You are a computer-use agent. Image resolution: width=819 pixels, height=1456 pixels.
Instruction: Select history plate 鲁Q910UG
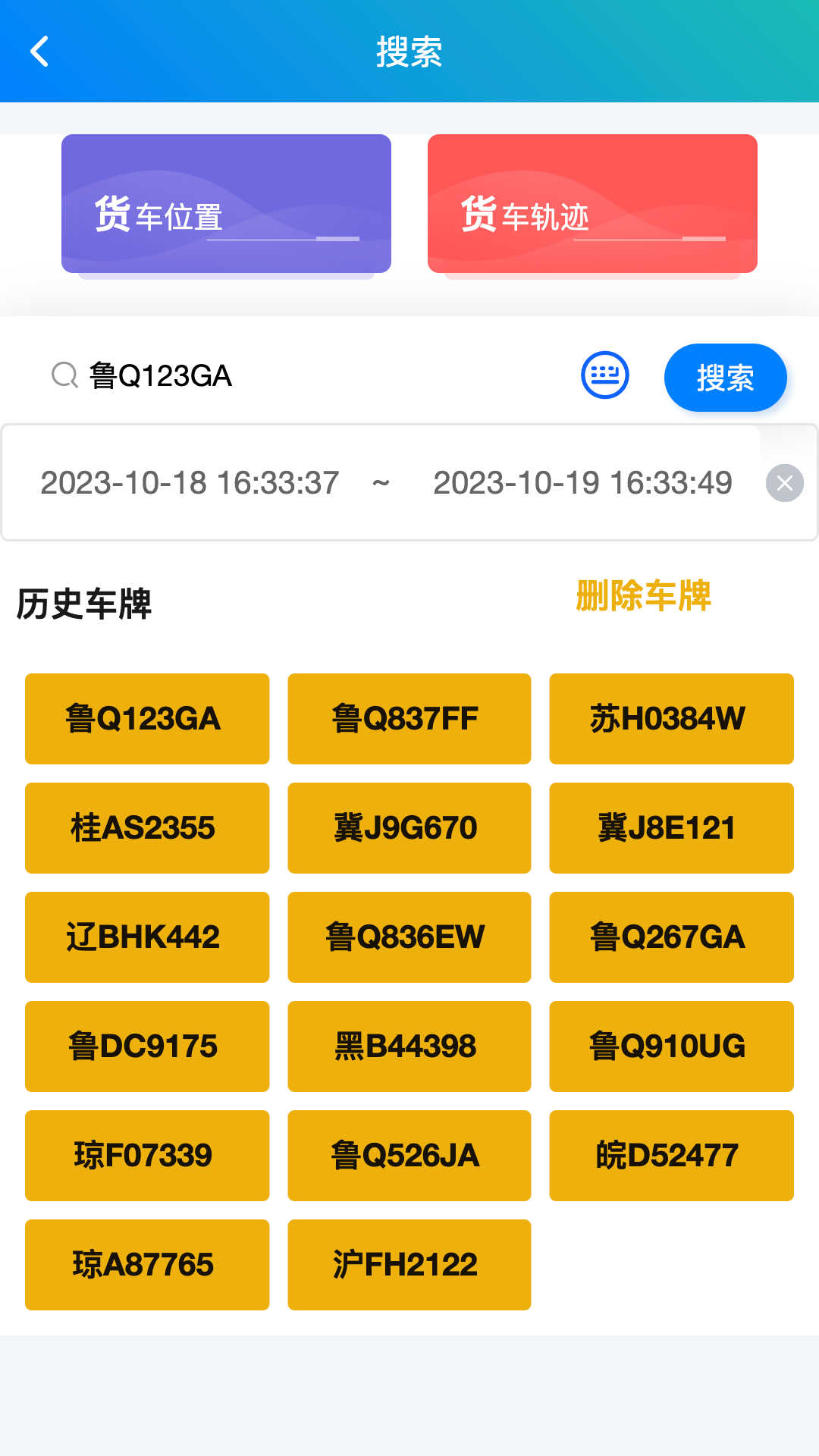671,1046
